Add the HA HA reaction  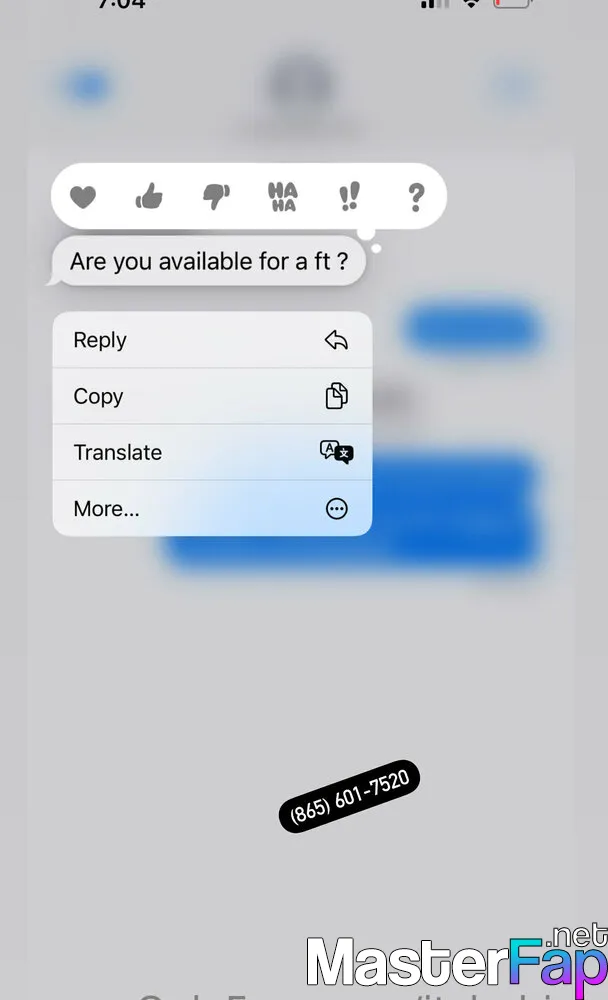coord(283,196)
